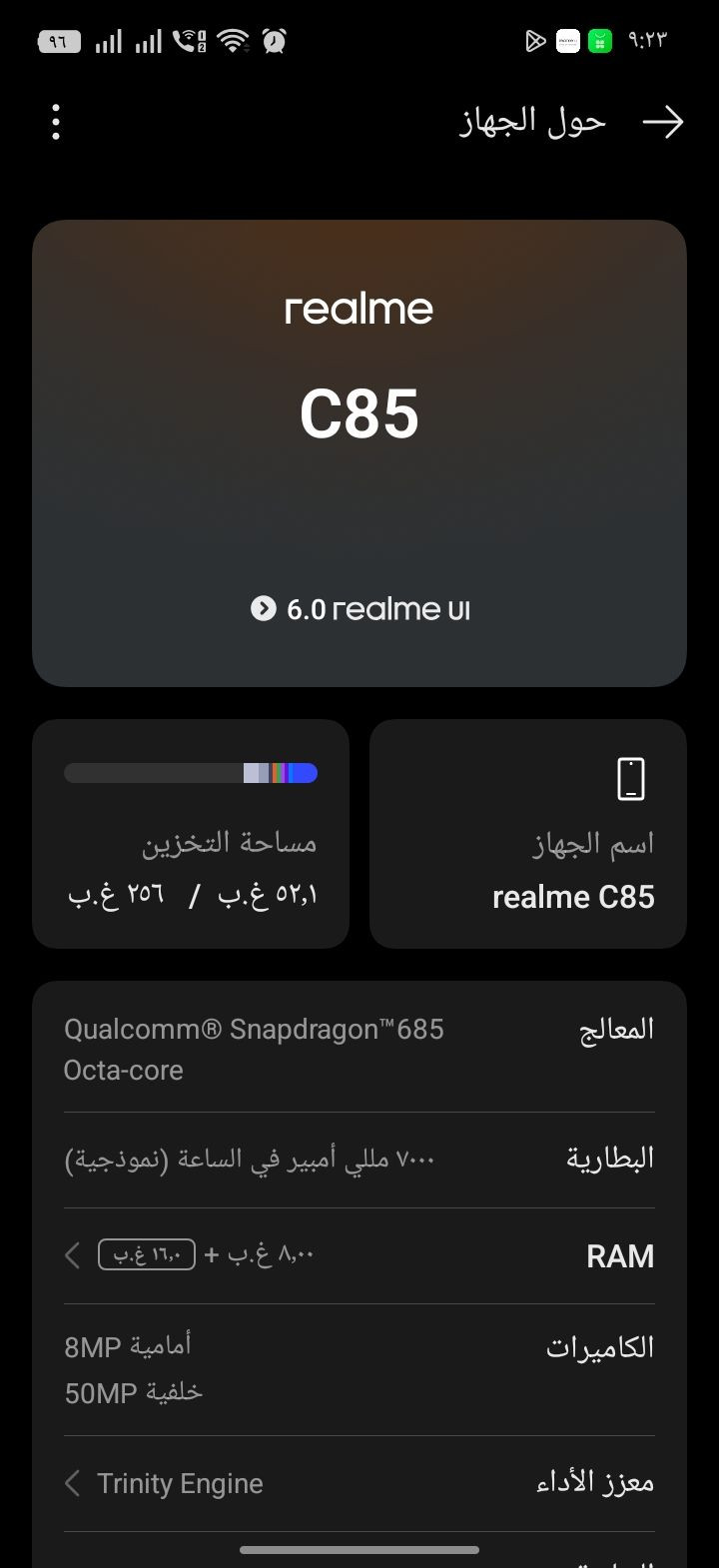Open the three-dot overflow menu
This screenshot has width=719, height=1568.
click(56, 122)
